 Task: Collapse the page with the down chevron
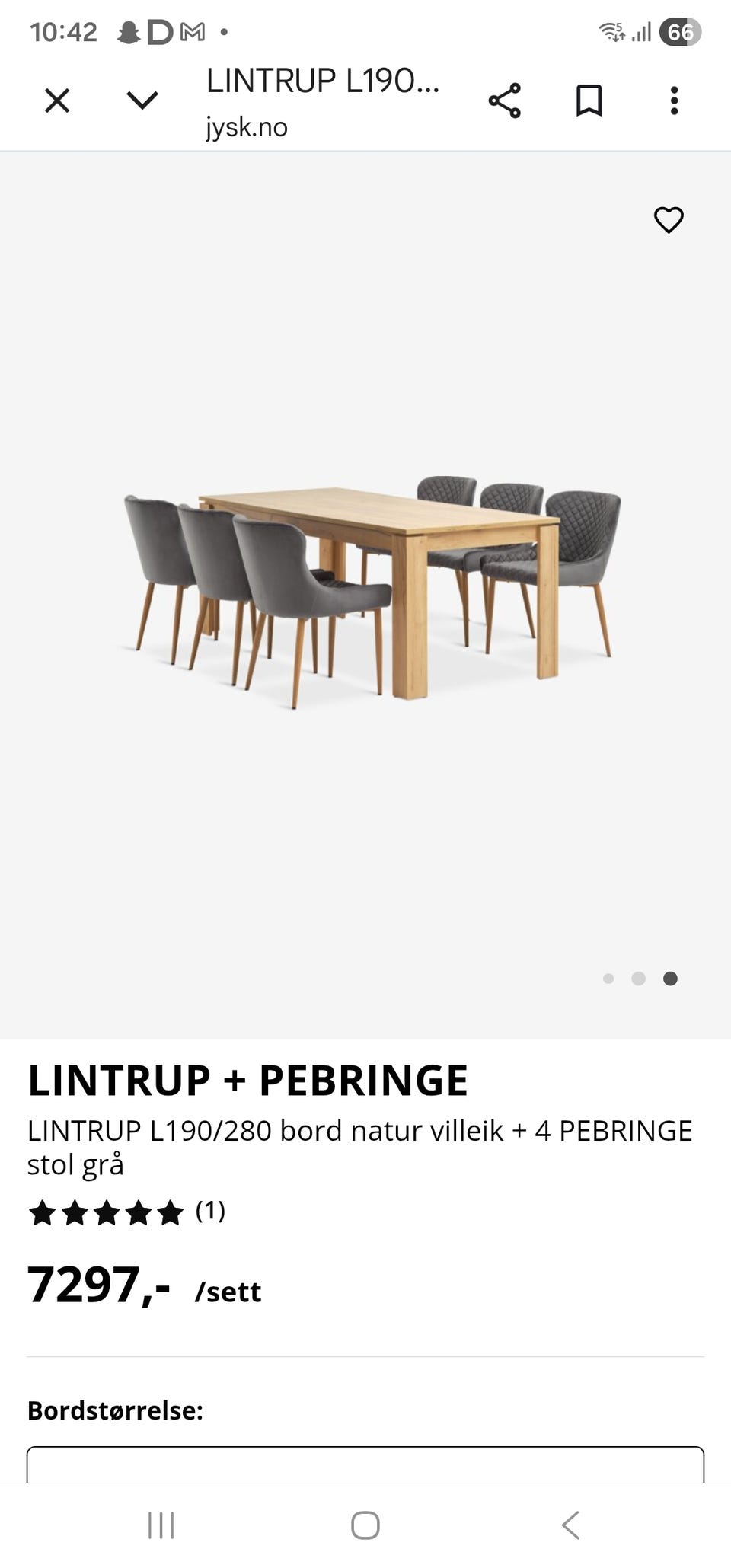tap(138, 101)
